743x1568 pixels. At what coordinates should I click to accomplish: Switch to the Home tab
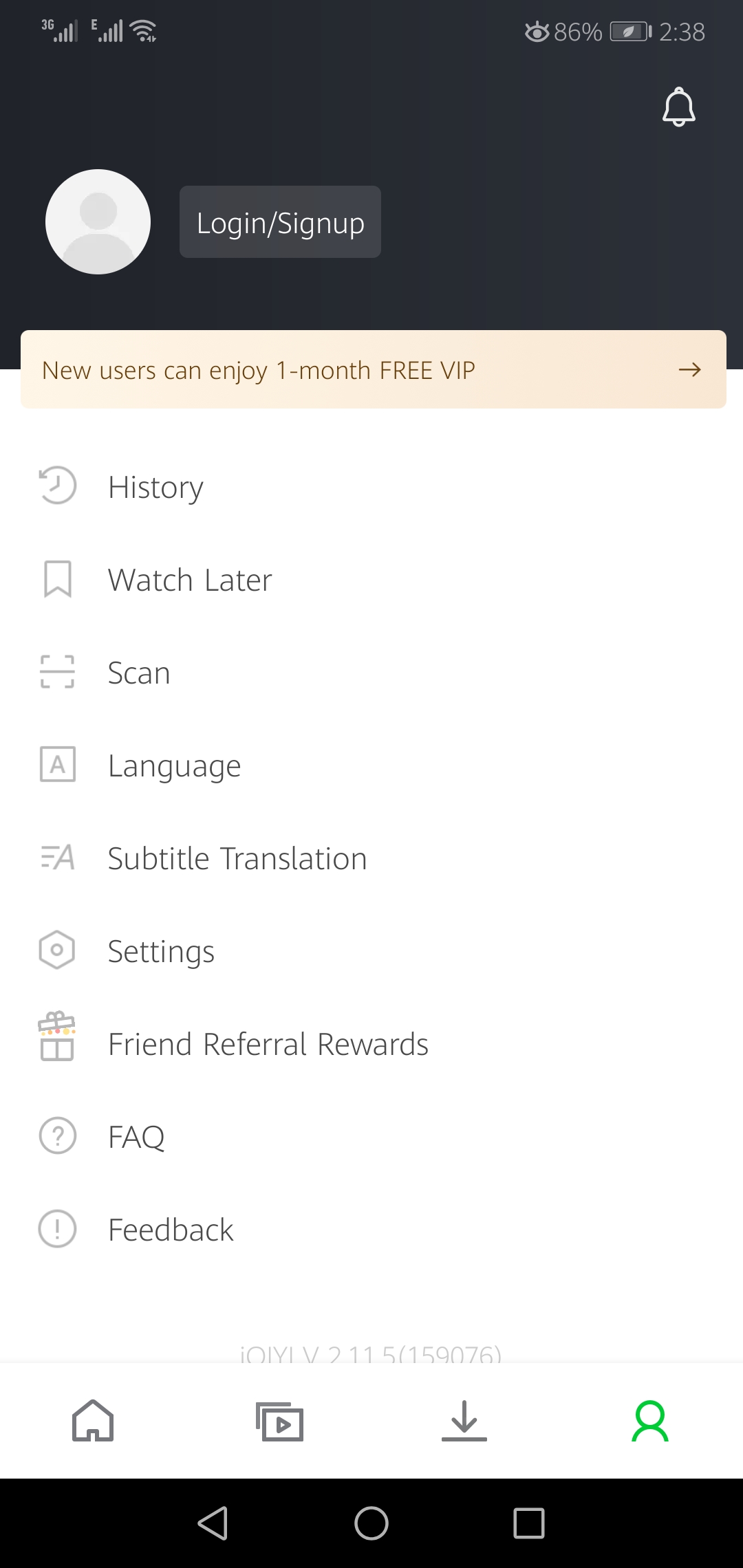point(93,1421)
